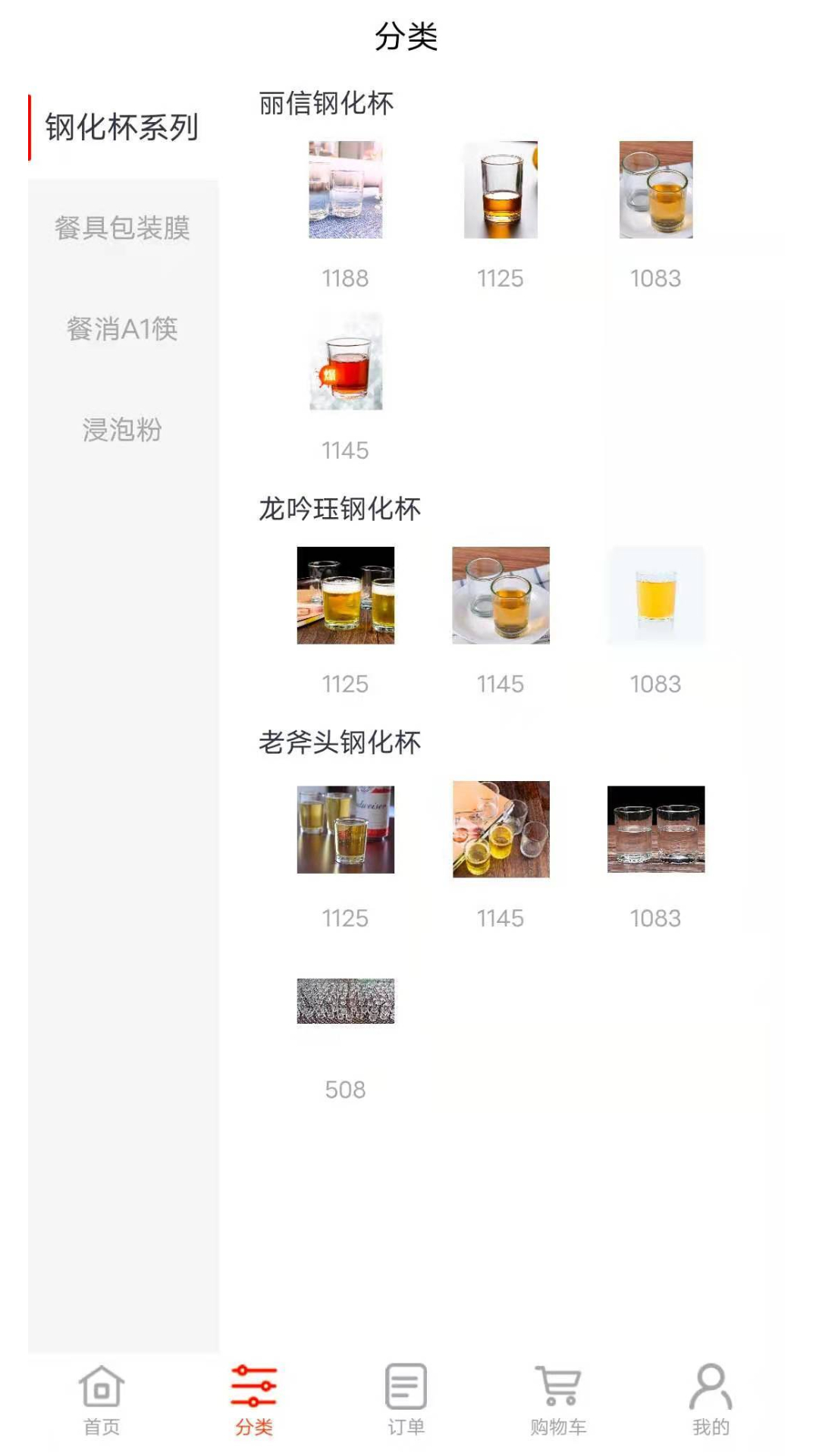This screenshot has height=1456, width=819.
Task: Select the 钢化杯系列 category tab
Action: [x=123, y=129]
